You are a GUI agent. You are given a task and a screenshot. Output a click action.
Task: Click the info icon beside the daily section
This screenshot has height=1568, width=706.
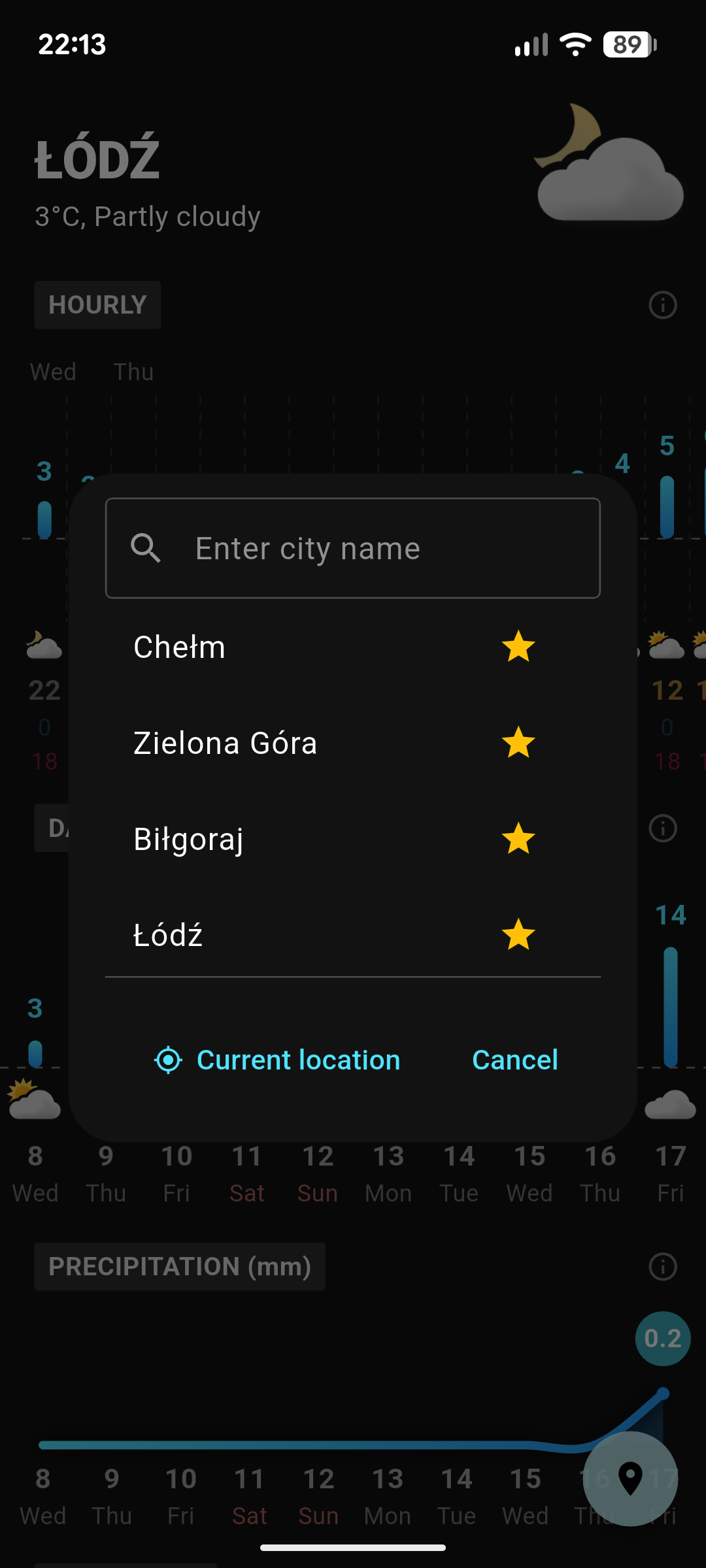point(662,828)
